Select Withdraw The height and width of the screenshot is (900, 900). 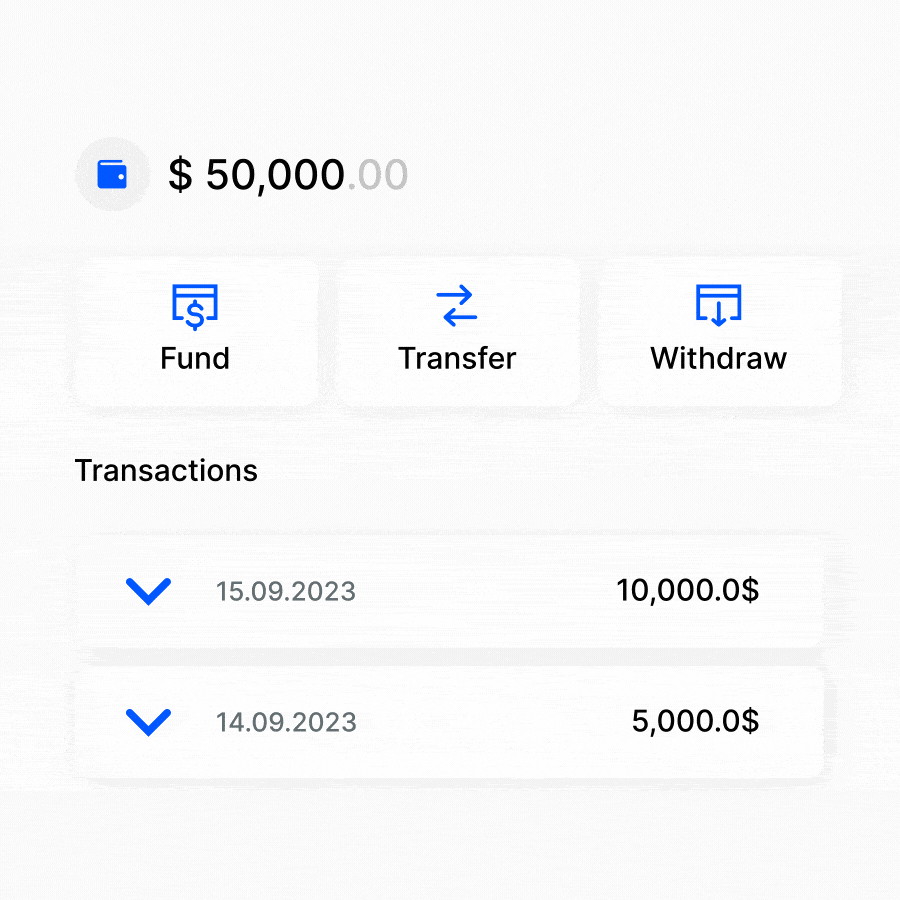tap(718, 331)
